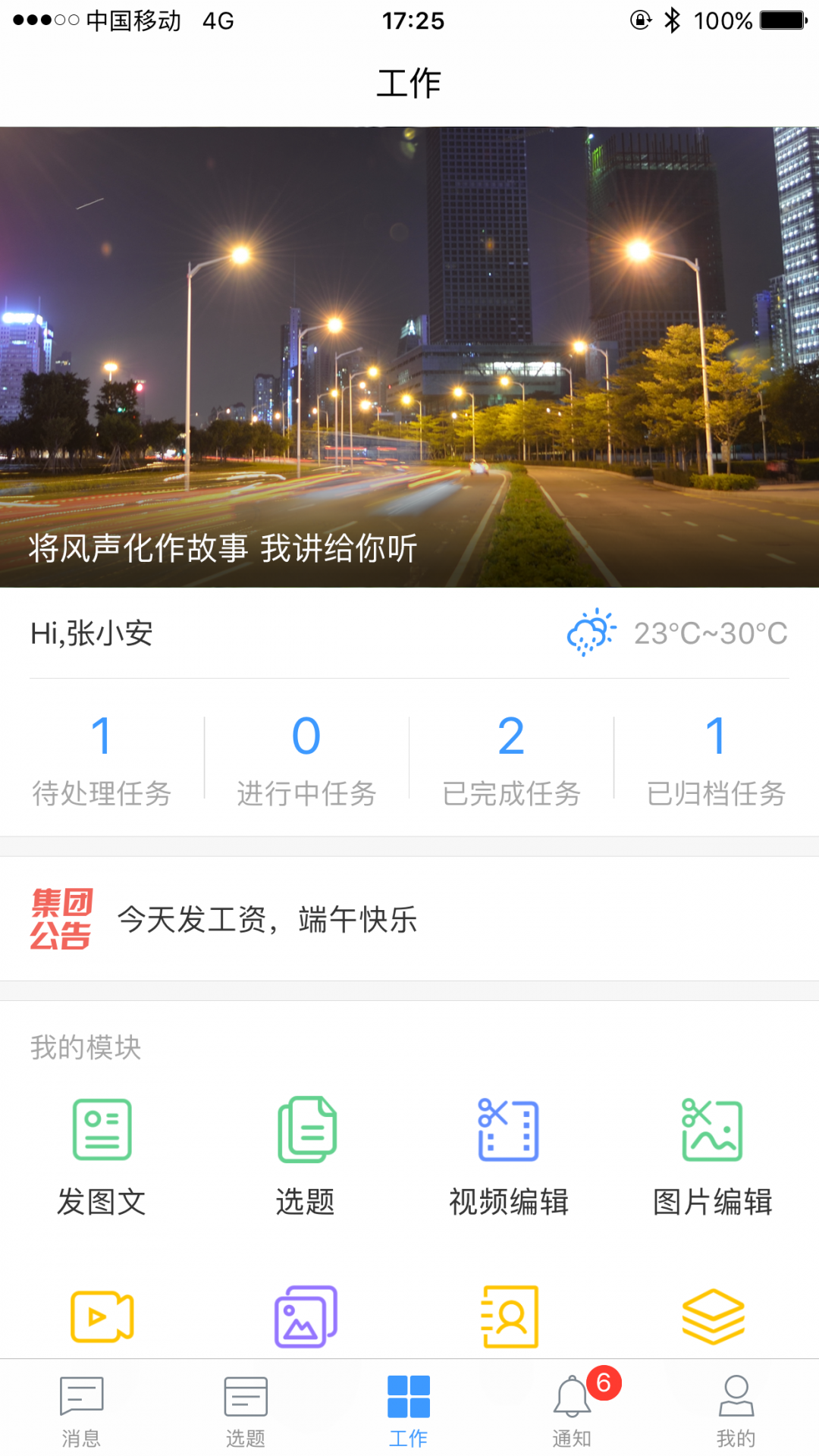Image resolution: width=819 pixels, height=1456 pixels.
Task: Open 已归档任务 archived tasks
Action: click(x=716, y=759)
